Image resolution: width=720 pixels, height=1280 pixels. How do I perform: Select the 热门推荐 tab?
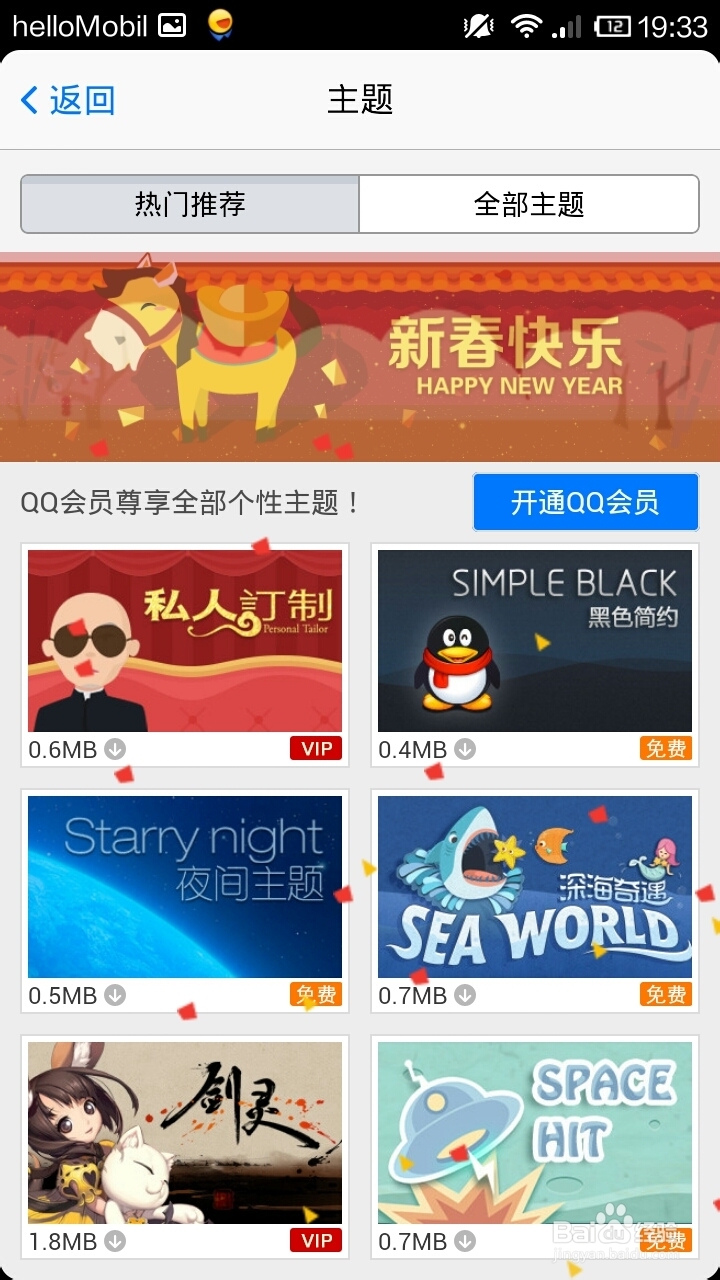tap(188, 204)
